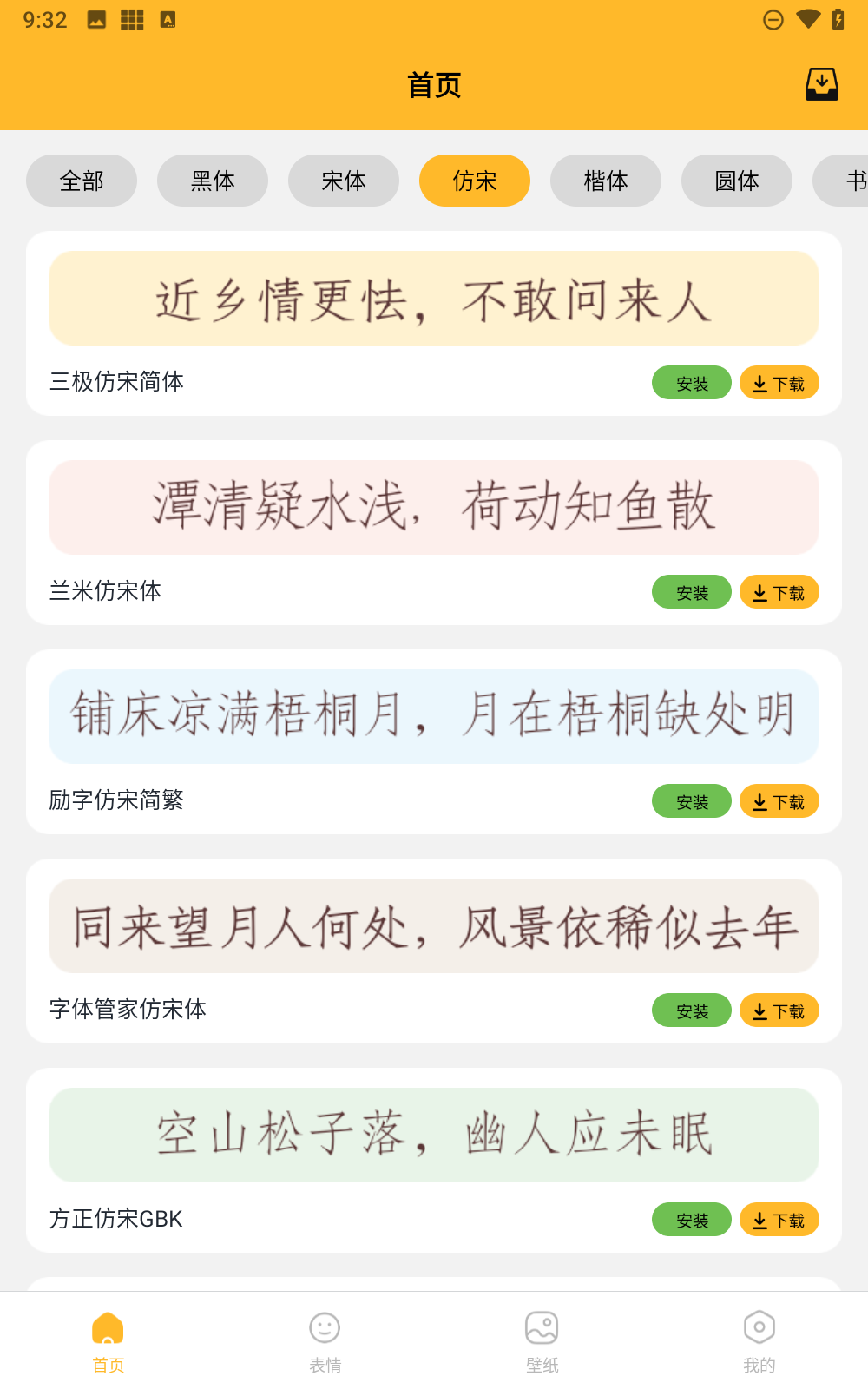Download 方正仿宋GBK font
This screenshot has height=1389, width=868.
pos(779,1220)
